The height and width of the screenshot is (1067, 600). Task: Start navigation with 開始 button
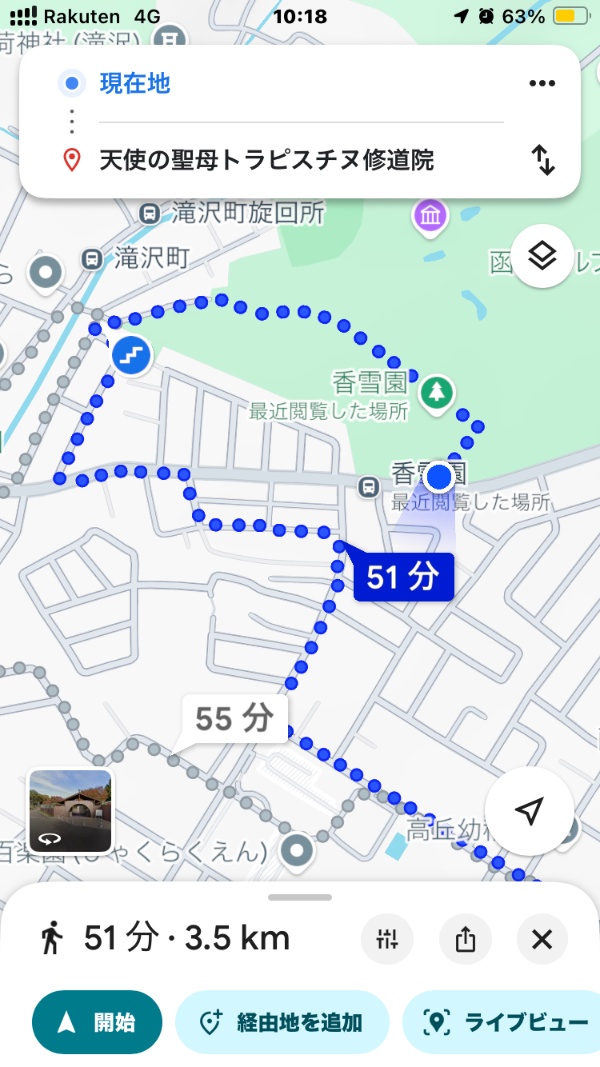pos(97,1022)
